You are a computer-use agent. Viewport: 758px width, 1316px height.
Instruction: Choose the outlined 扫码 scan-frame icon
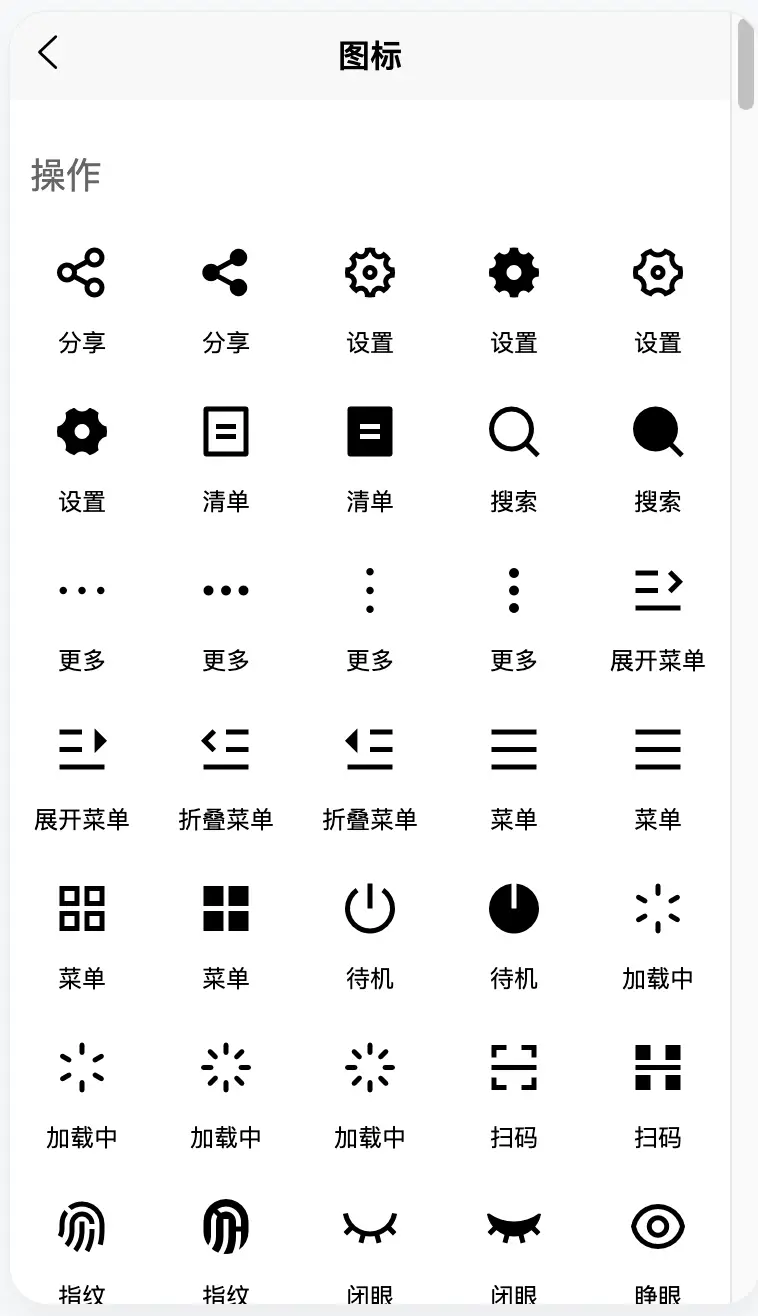coord(514,1067)
